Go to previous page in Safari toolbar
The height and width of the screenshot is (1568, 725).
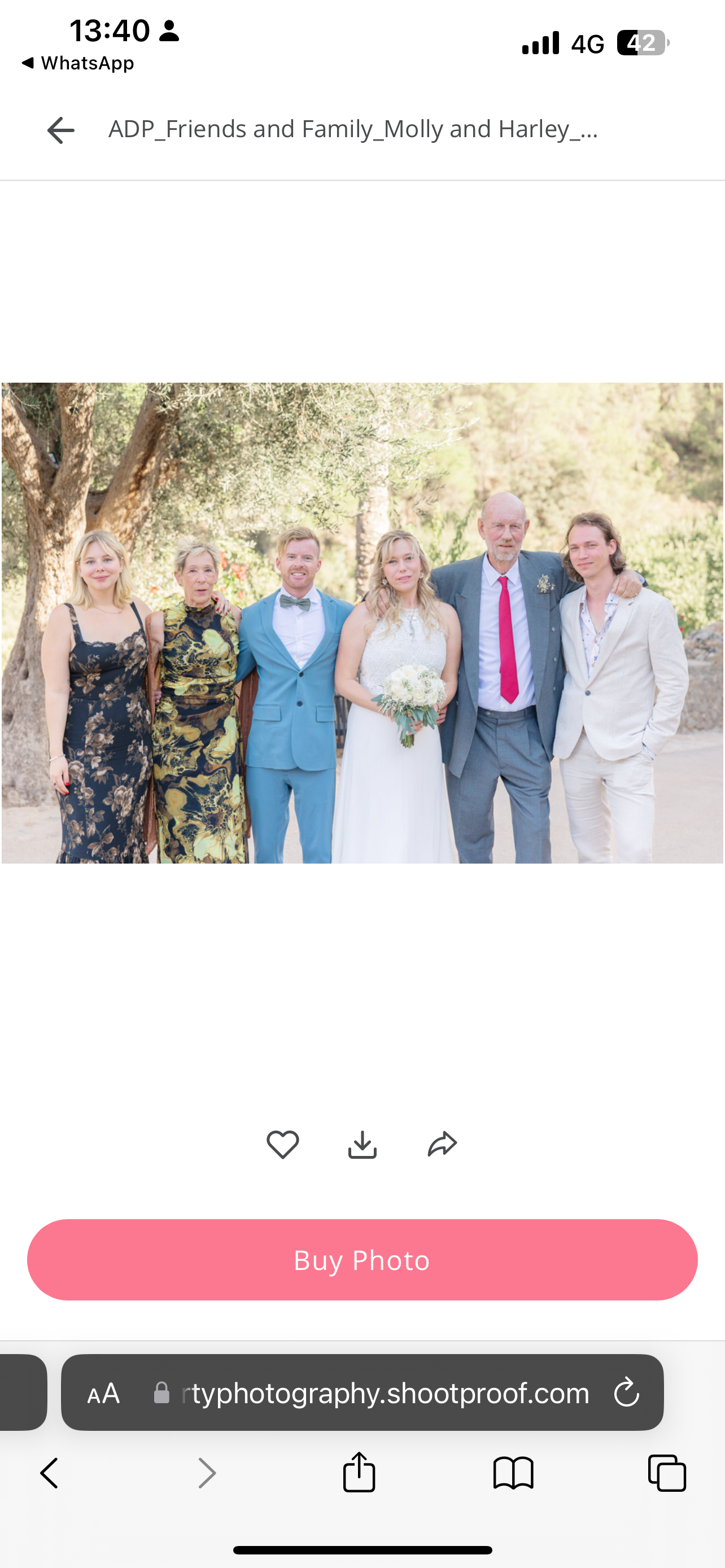click(49, 1473)
